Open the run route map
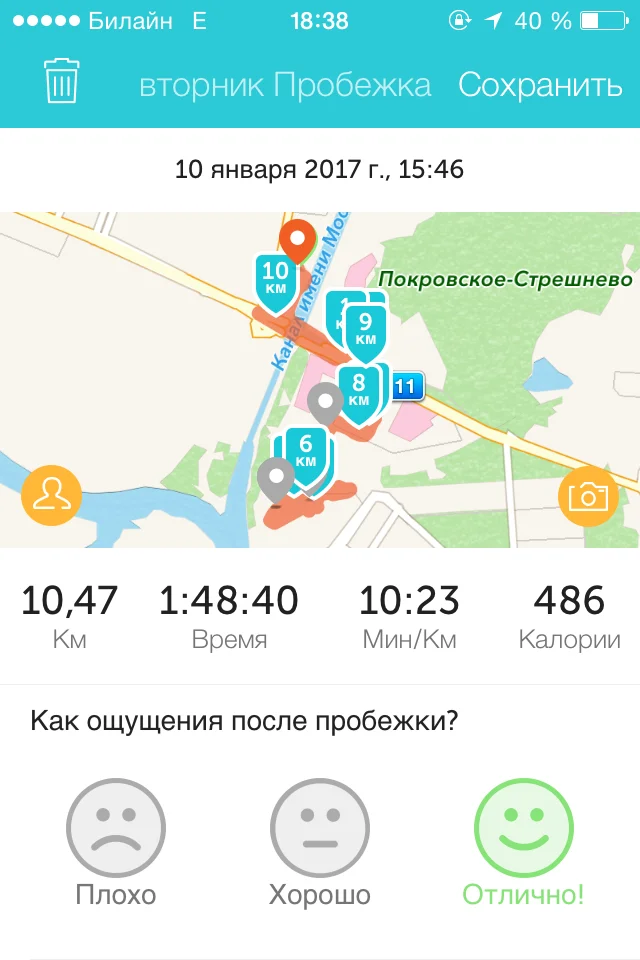640x960 pixels. tap(320, 380)
